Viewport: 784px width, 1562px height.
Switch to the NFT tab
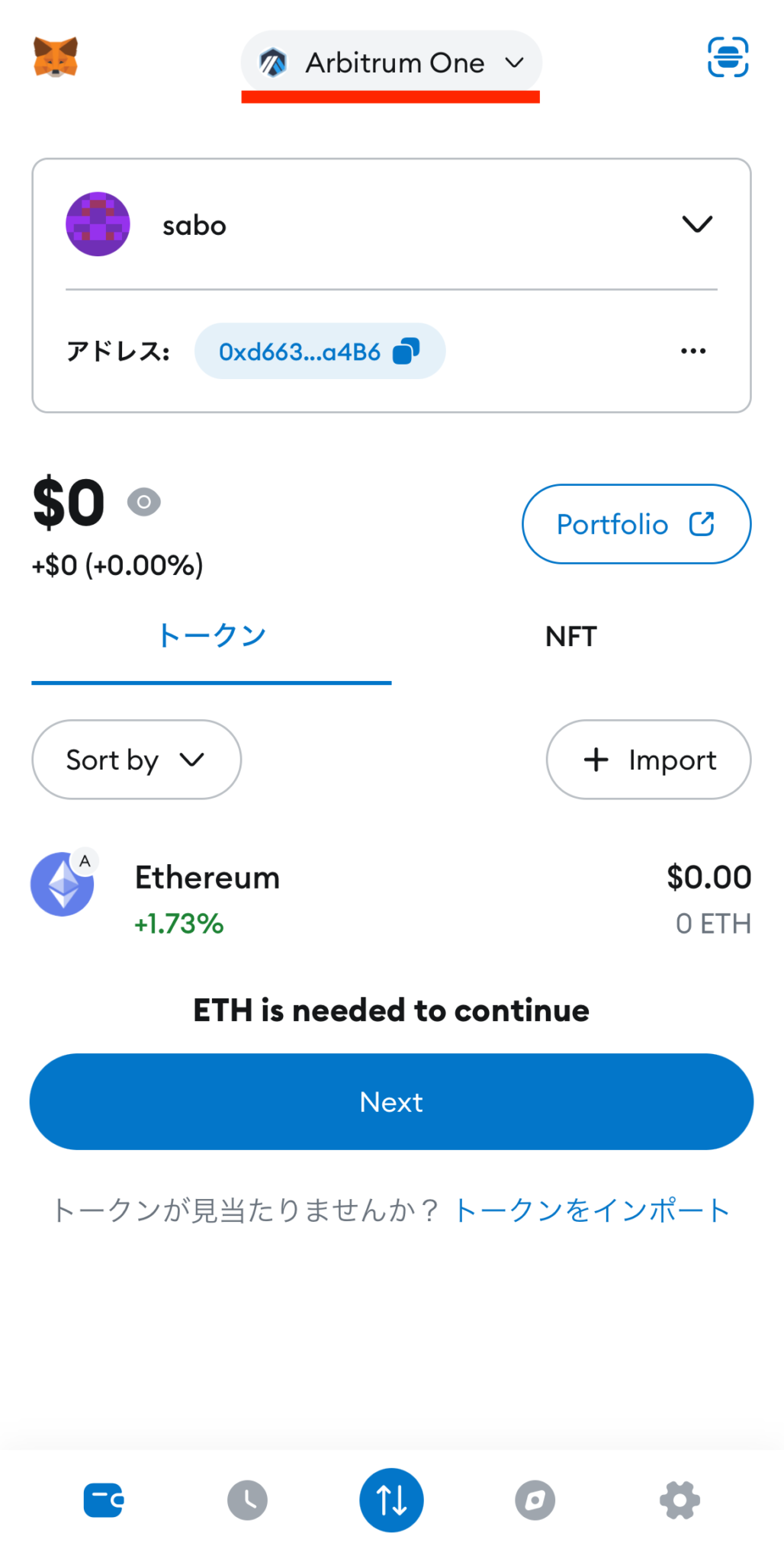click(x=571, y=637)
